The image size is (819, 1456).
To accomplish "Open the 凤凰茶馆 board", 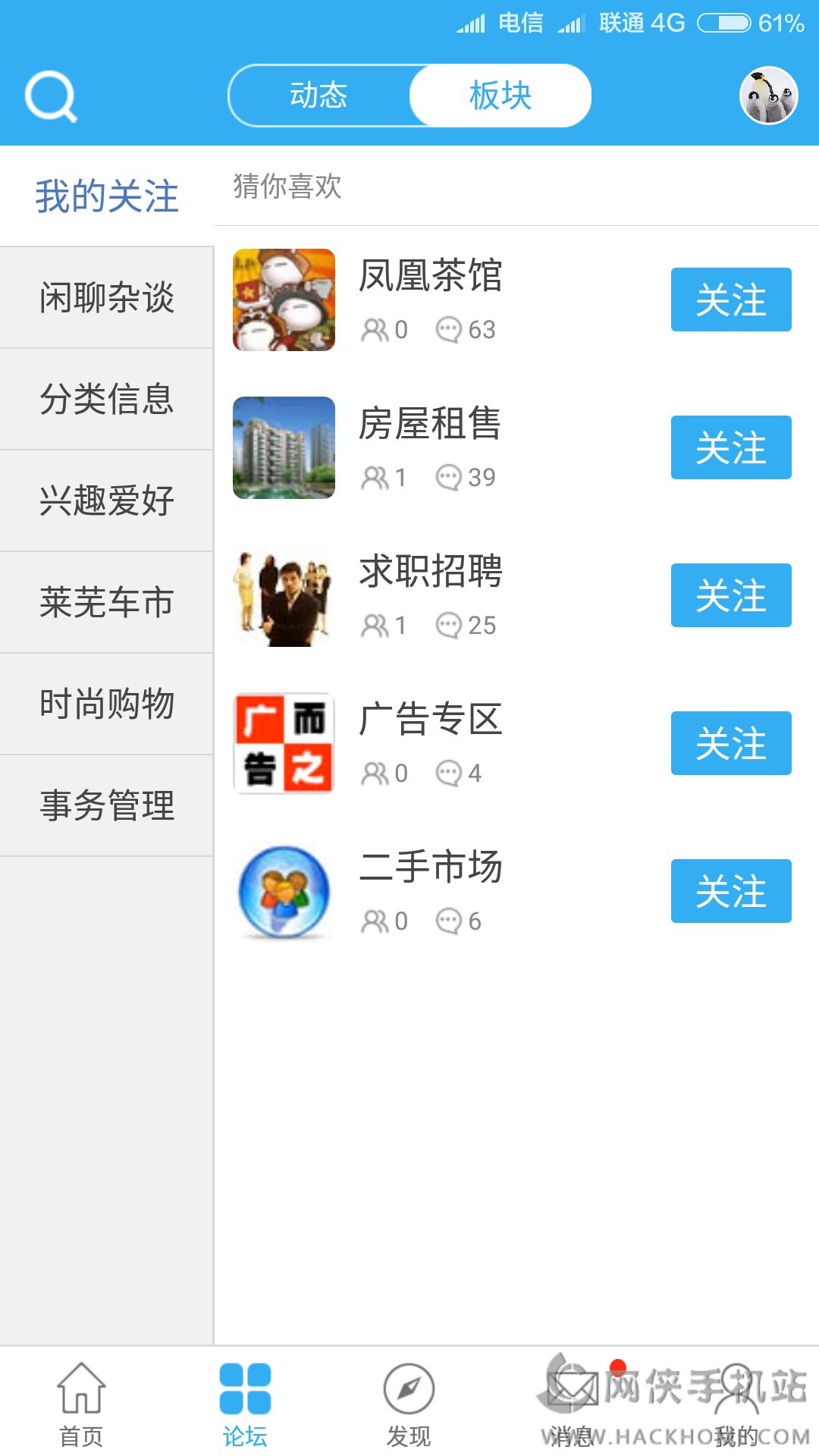I will tap(430, 276).
